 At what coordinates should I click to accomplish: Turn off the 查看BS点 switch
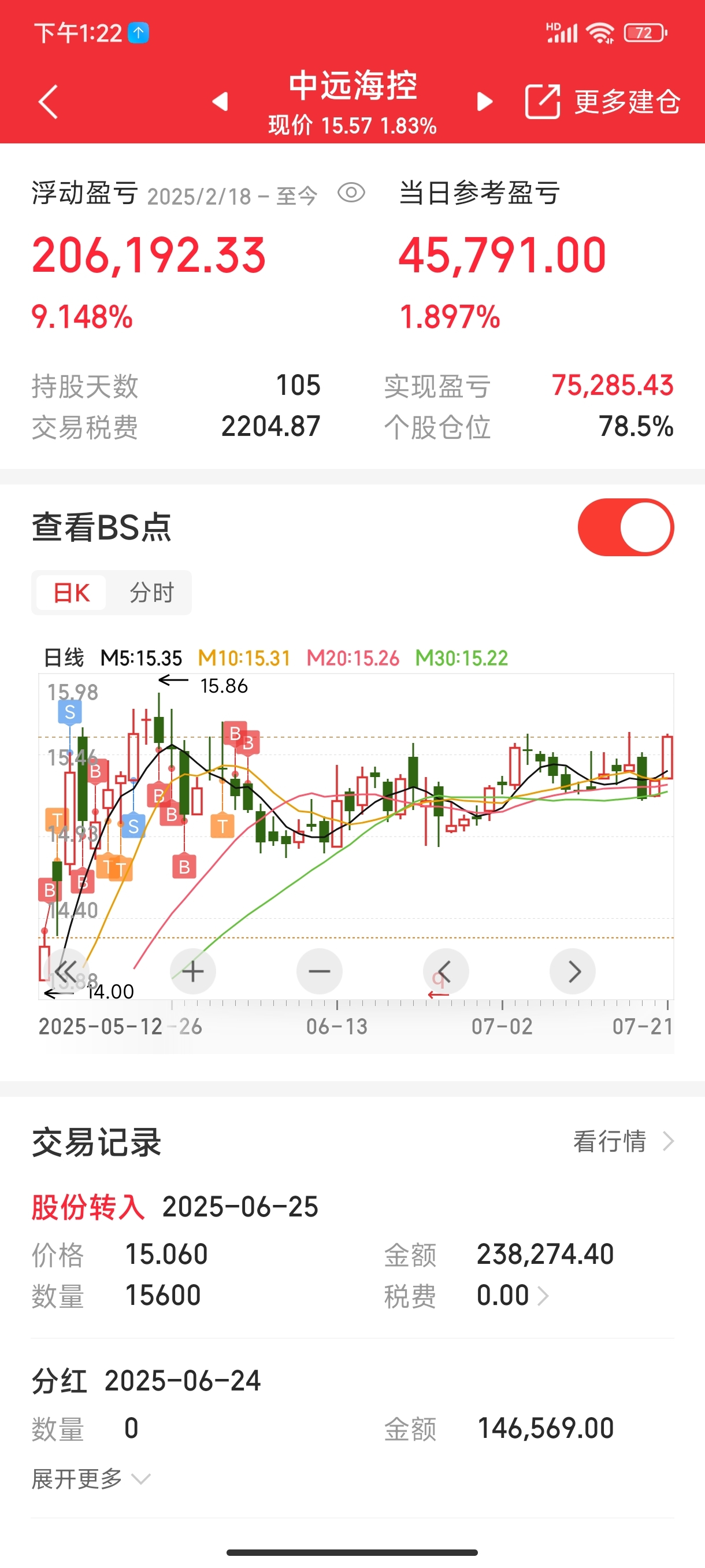(626, 527)
